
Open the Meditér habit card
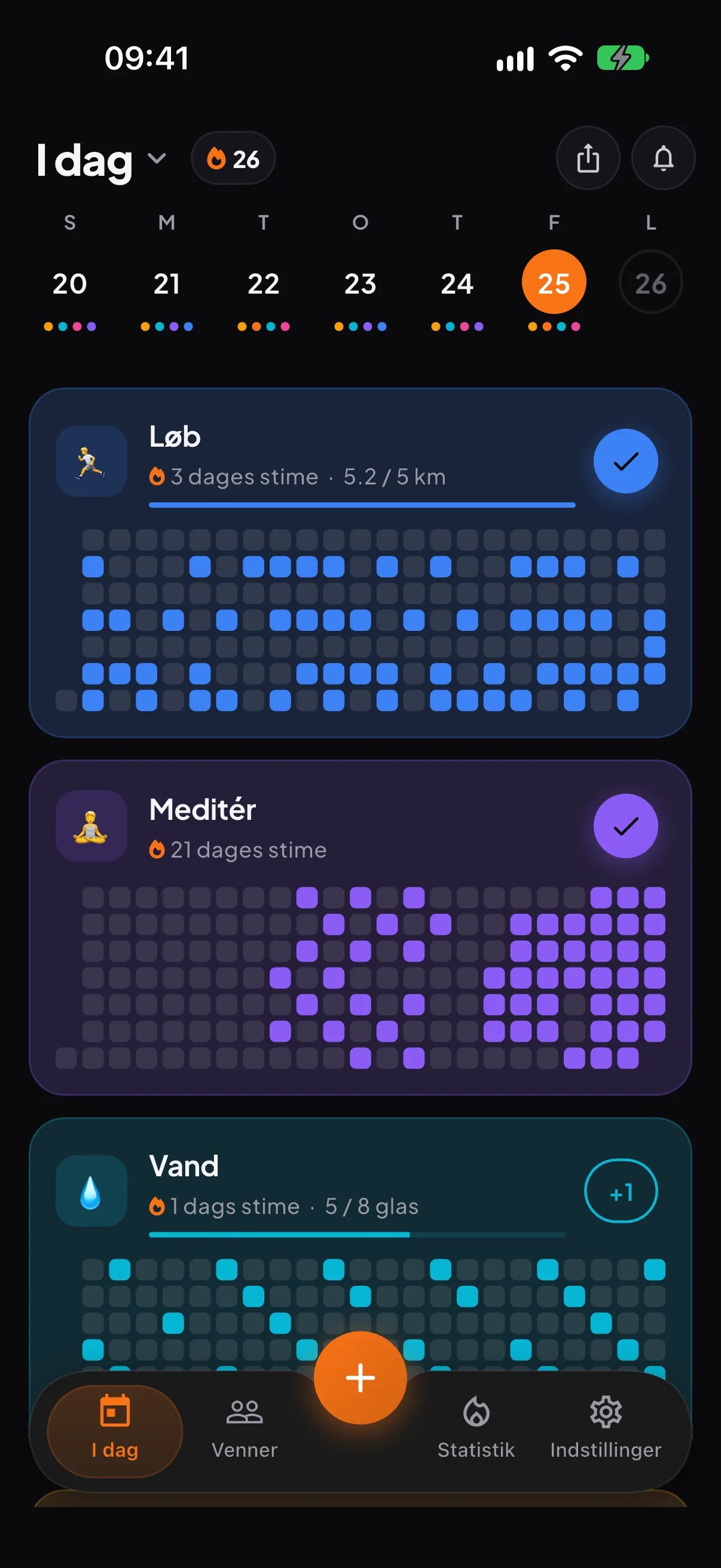(x=360, y=928)
